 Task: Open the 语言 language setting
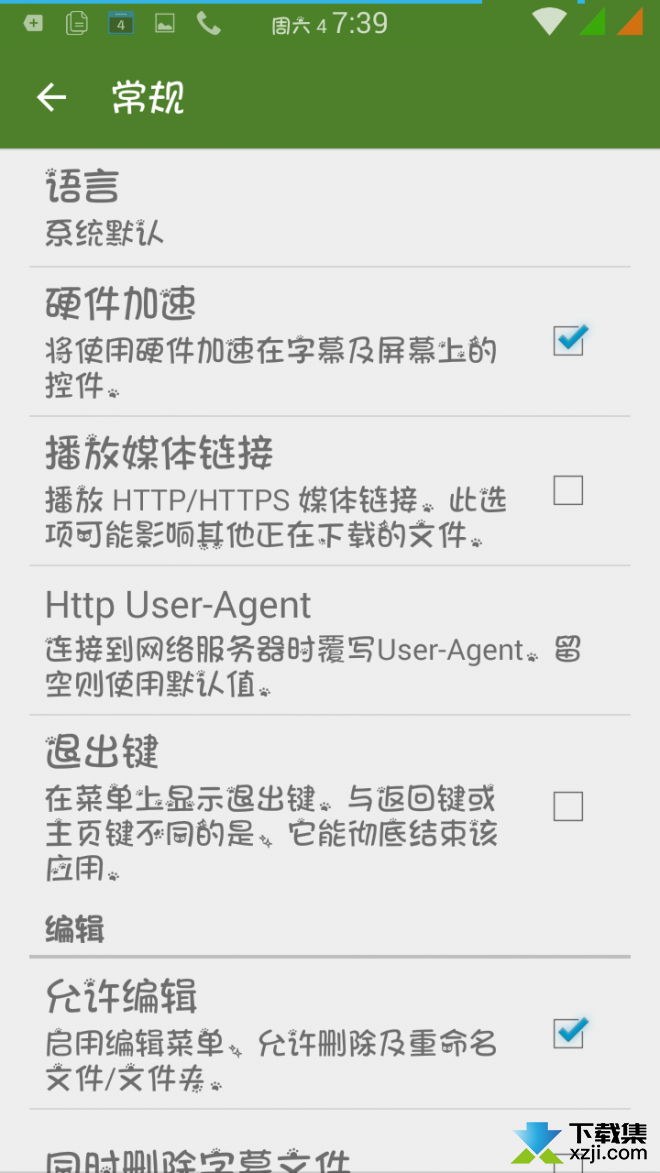point(330,208)
